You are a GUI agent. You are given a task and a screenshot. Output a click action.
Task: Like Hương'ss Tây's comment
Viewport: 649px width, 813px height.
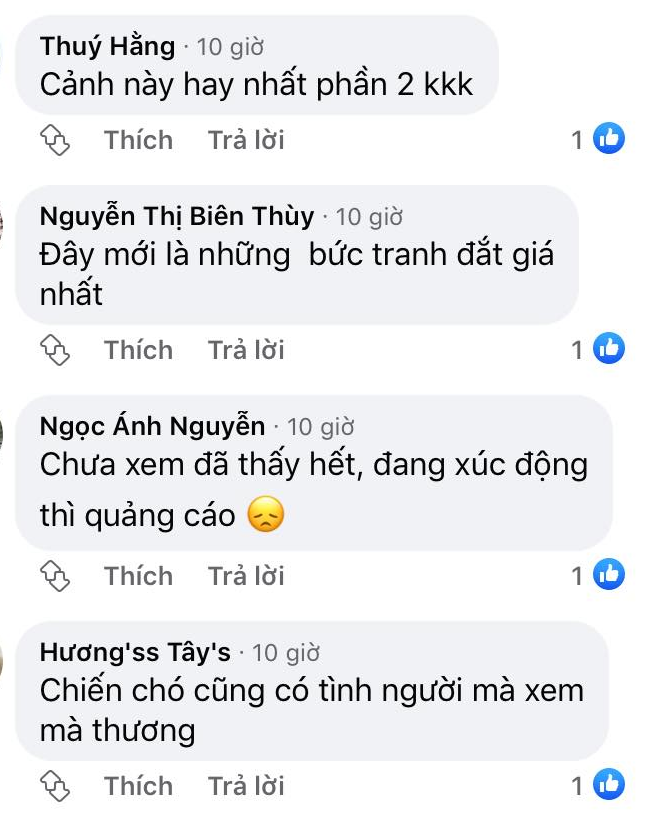pos(138,786)
